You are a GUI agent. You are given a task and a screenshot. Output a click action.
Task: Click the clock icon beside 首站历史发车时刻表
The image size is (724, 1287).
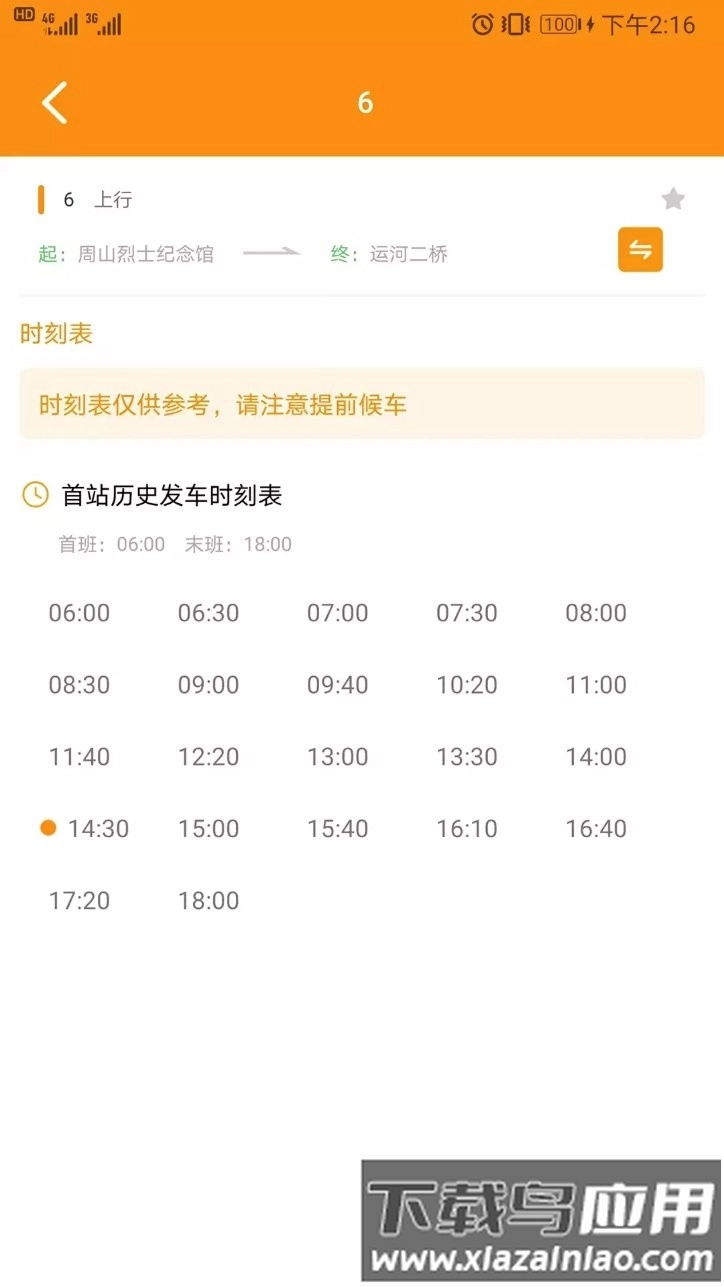click(36, 494)
